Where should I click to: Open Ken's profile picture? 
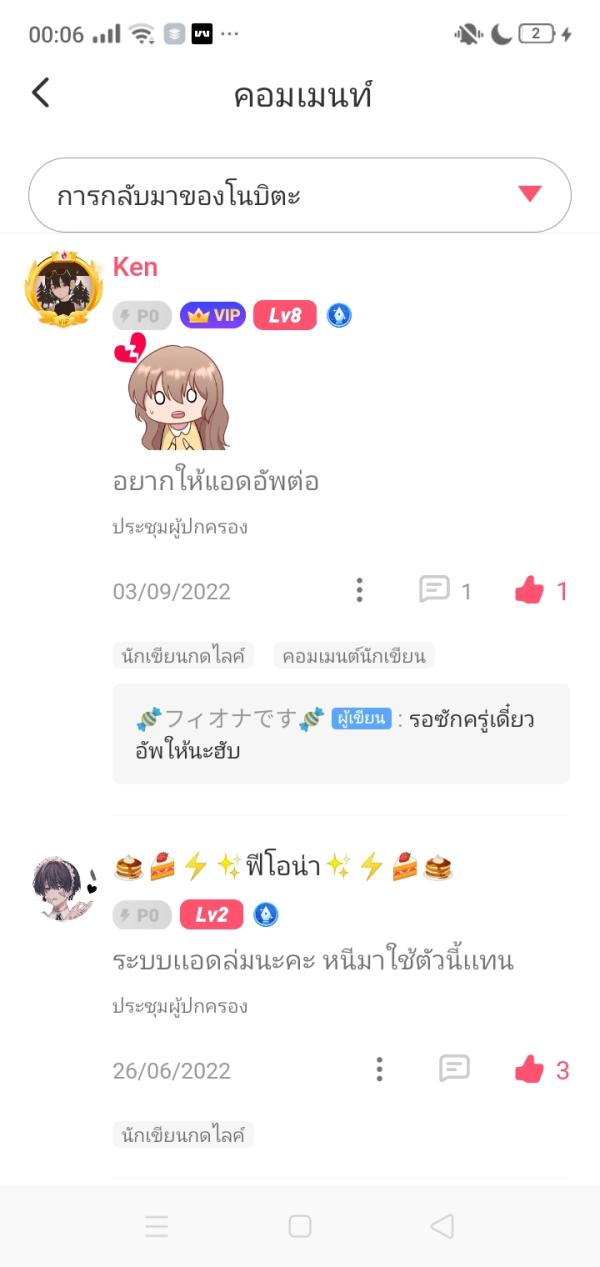tap(64, 287)
